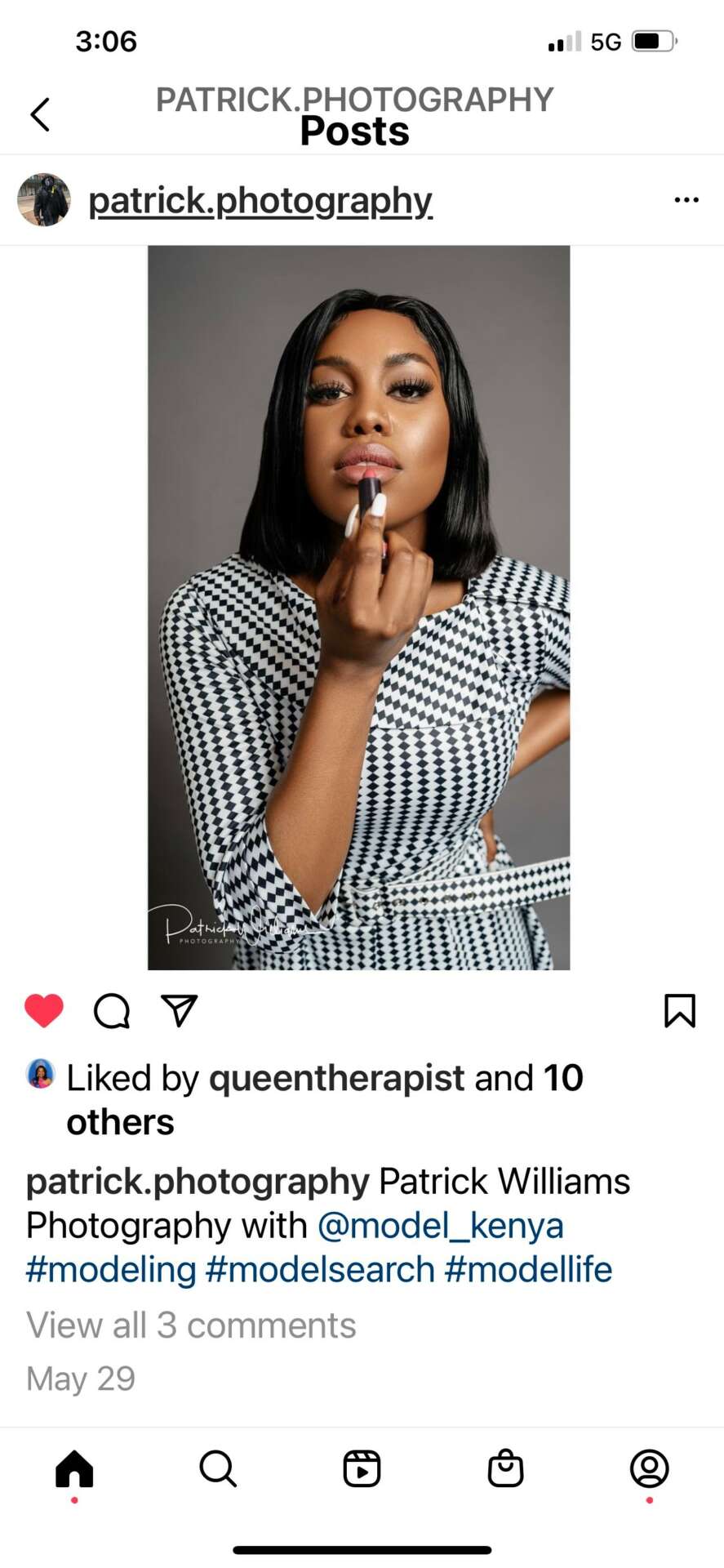Switch to the Profile tab
This screenshot has height=1568, width=724.
click(649, 1468)
